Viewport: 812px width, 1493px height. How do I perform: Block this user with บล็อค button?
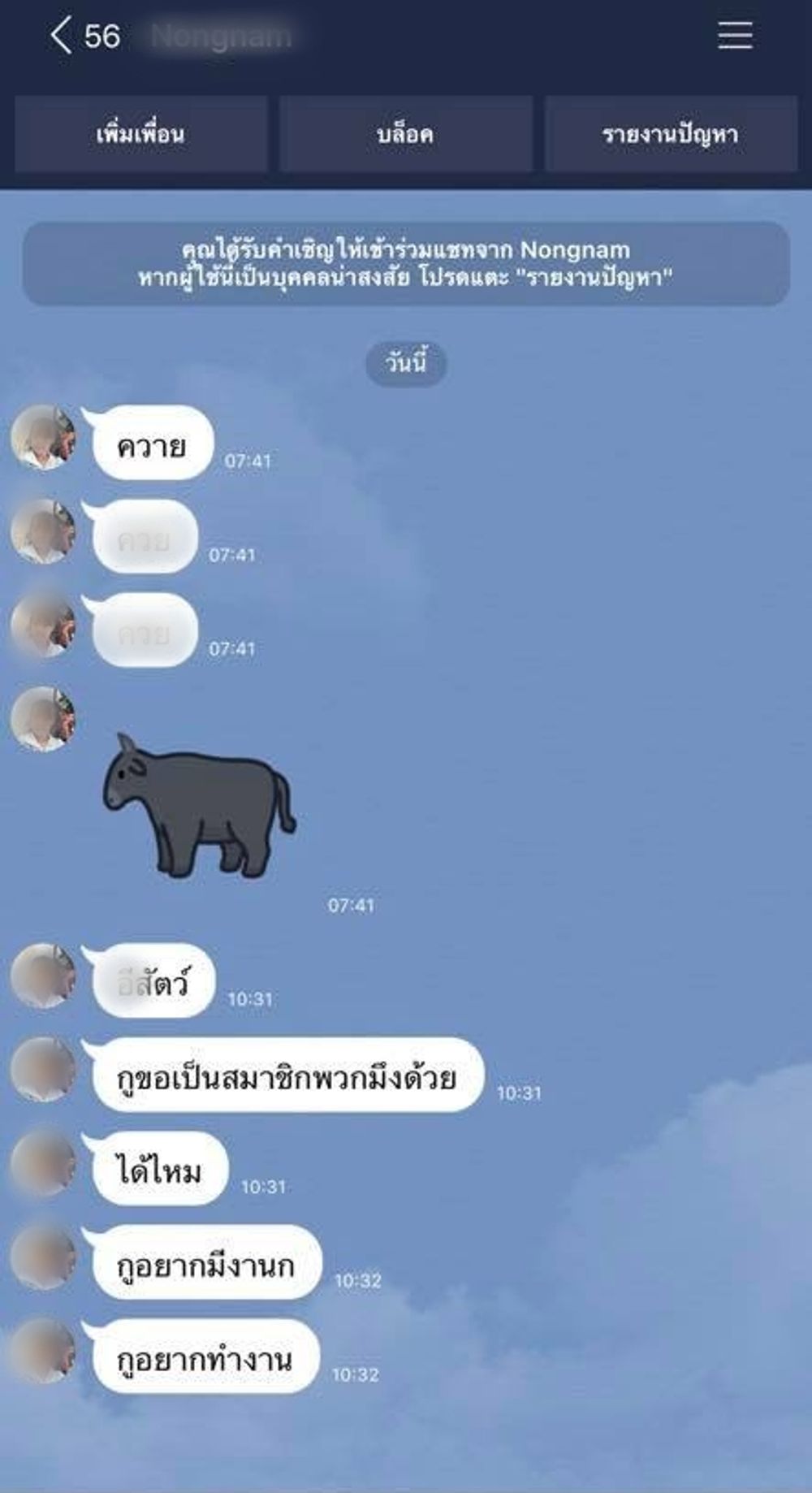pyautogui.click(x=405, y=134)
